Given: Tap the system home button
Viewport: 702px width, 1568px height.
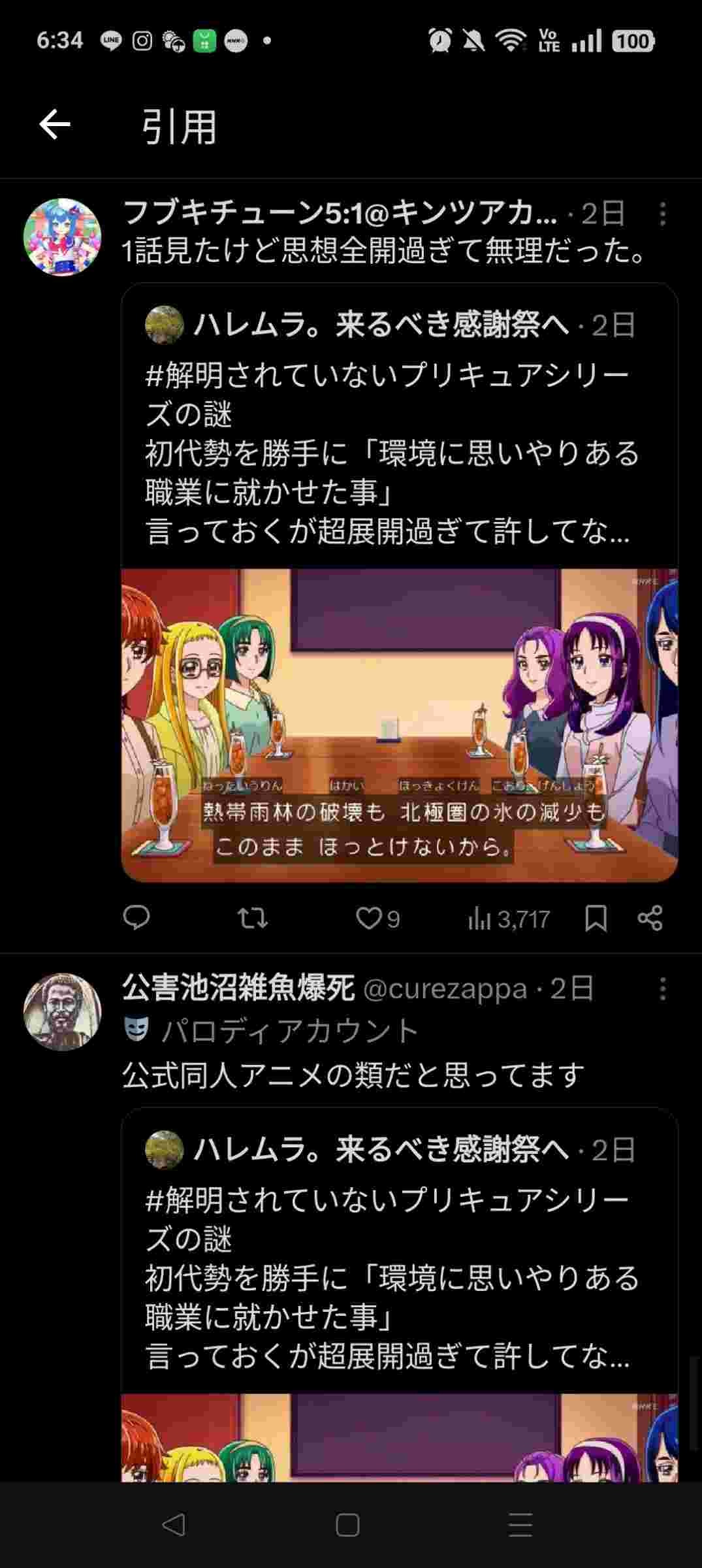Looking at the screenshot, I should [347, 1526].
